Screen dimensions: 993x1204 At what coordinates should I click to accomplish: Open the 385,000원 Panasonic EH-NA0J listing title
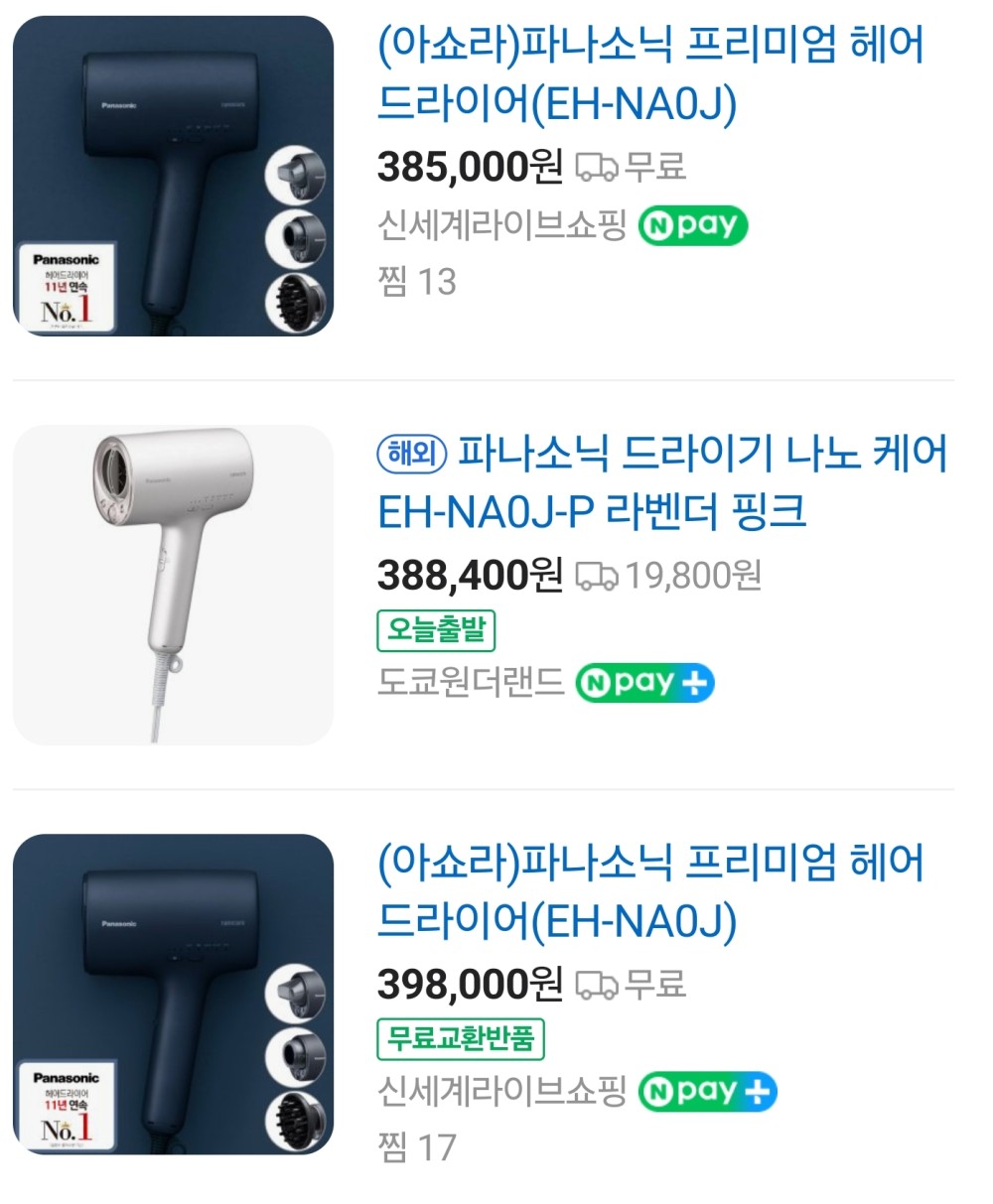[x=650, y=75]
